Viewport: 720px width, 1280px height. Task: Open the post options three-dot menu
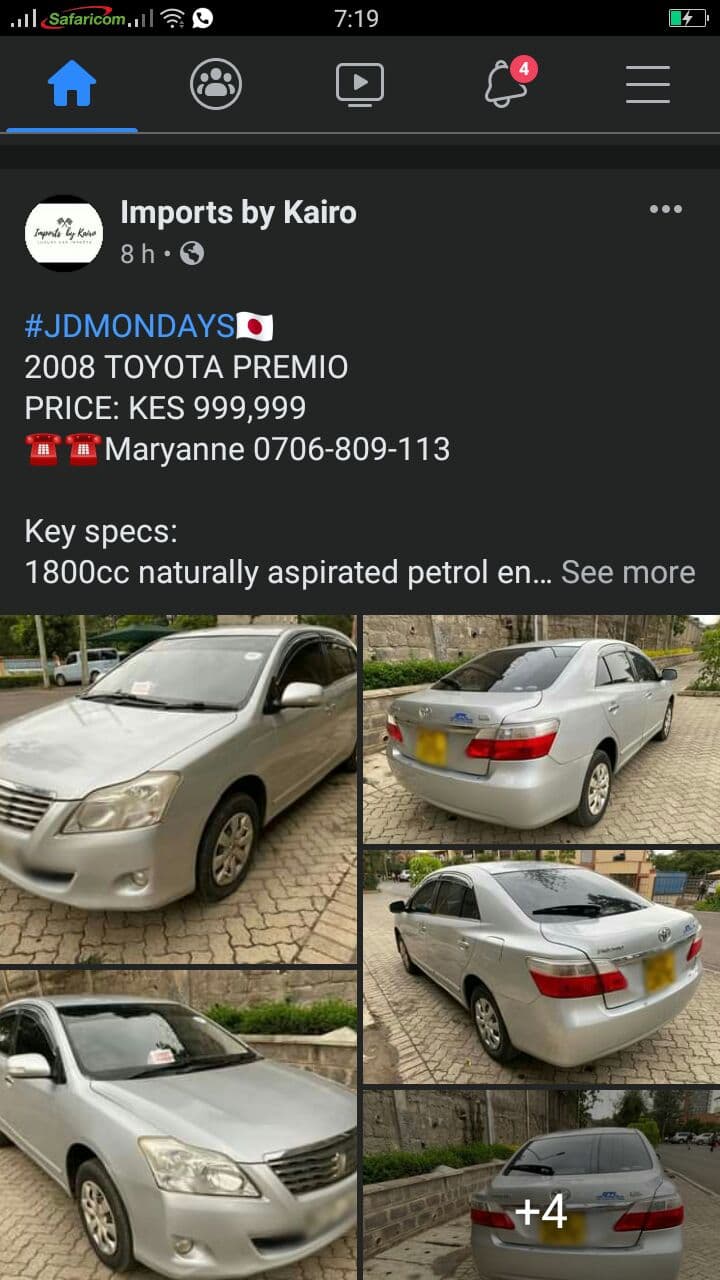coord(665,209)
